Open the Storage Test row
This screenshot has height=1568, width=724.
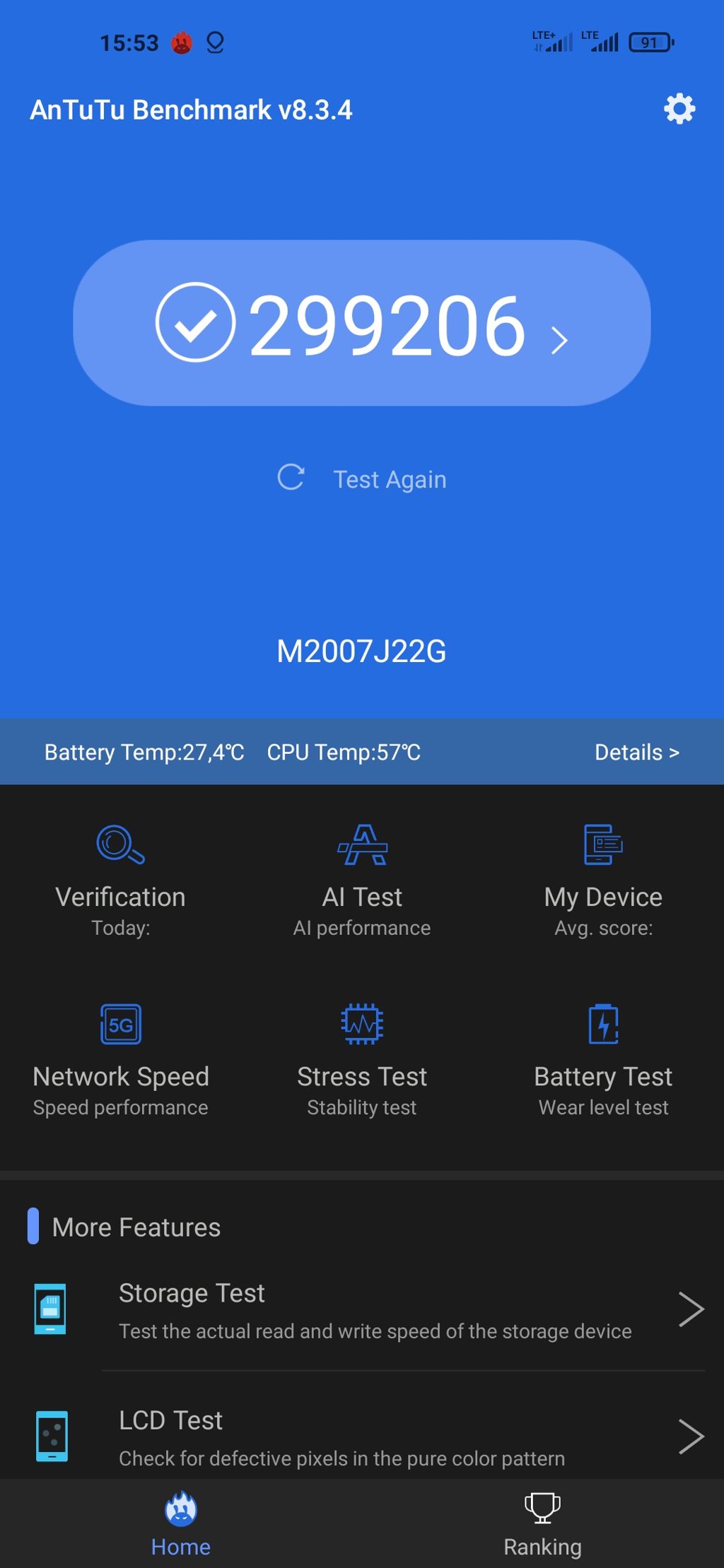[375, 1310]
